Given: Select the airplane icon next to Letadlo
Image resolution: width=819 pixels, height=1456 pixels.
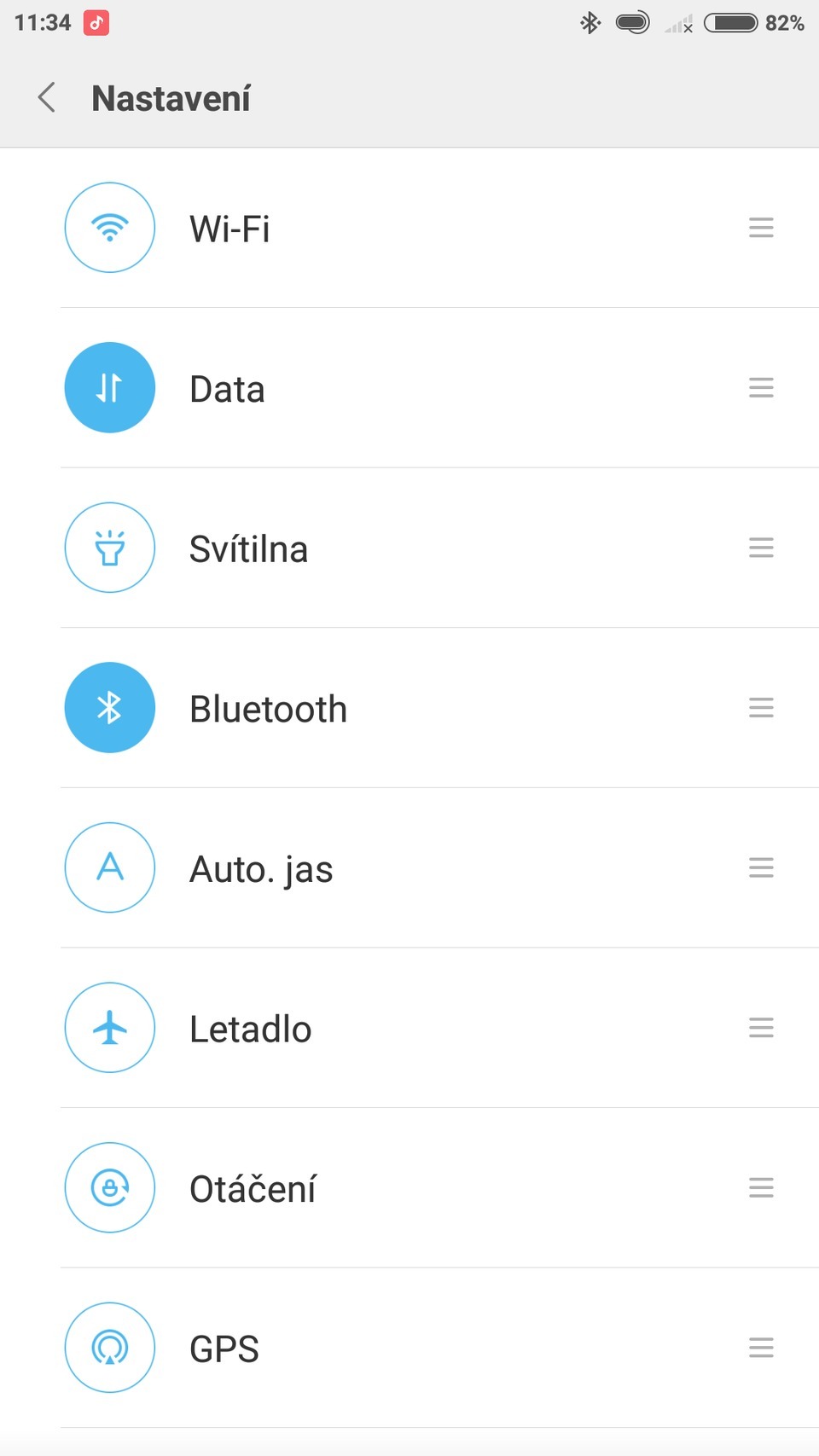Looking at the screenshot, I should click(x=109, y=1028).
